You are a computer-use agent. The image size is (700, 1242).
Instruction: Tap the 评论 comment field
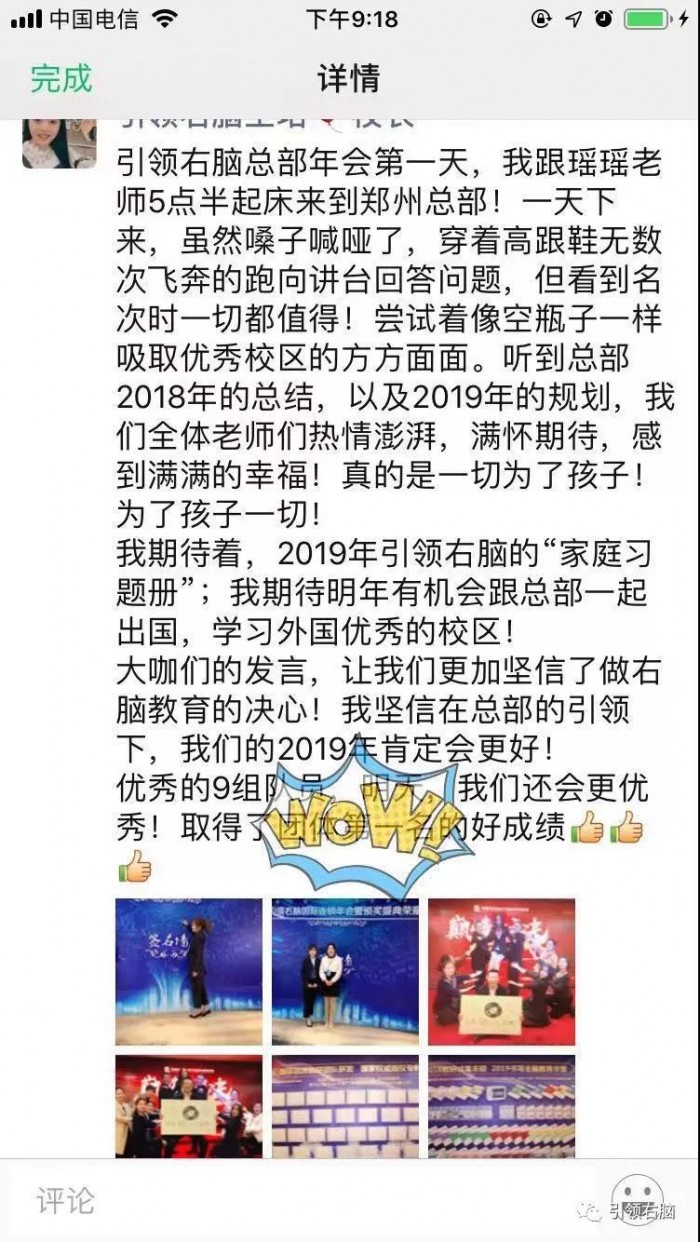(300, 1200)
